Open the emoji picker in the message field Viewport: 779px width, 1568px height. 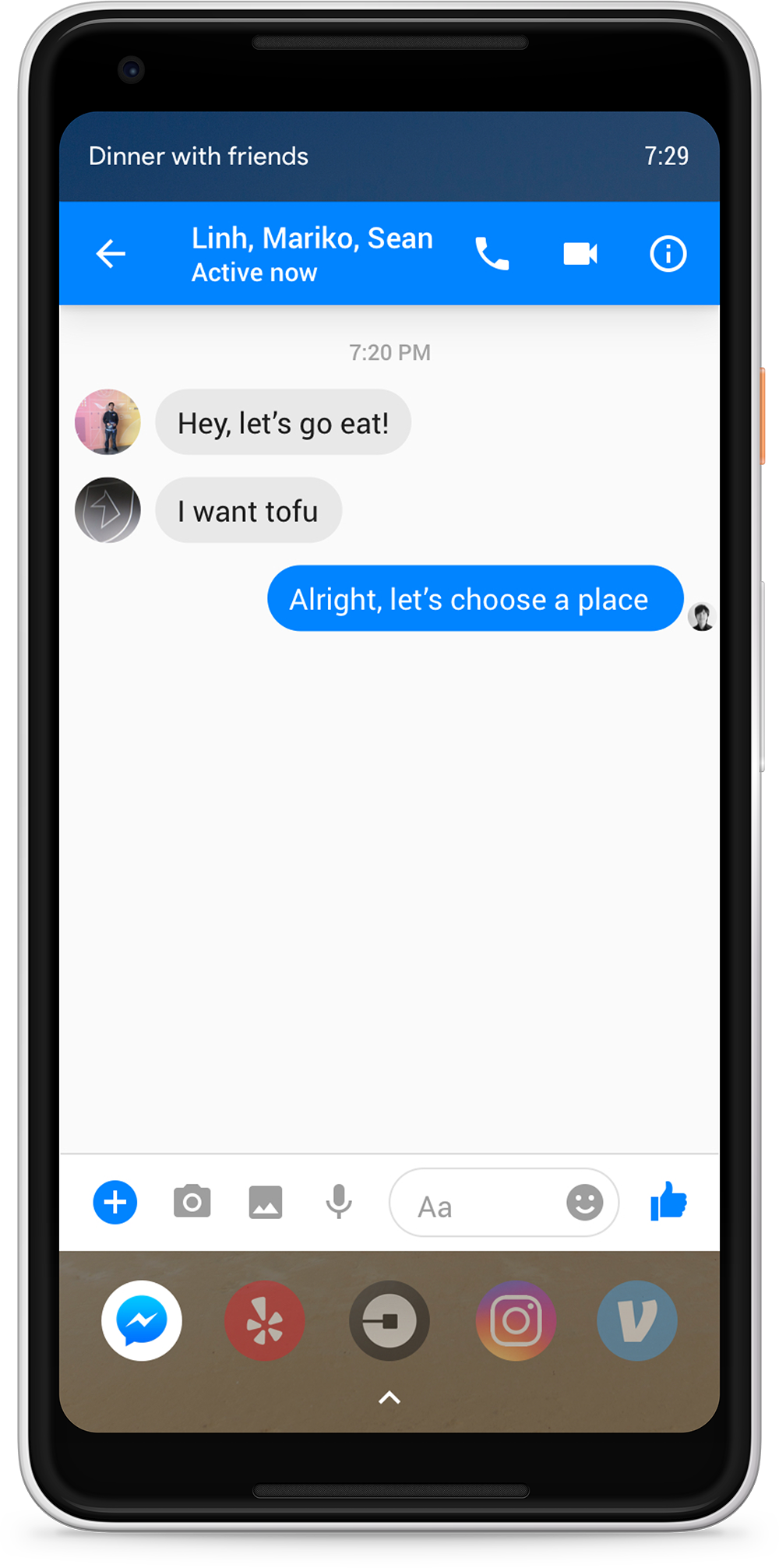pyautogui.click(x=584, y=1203)
